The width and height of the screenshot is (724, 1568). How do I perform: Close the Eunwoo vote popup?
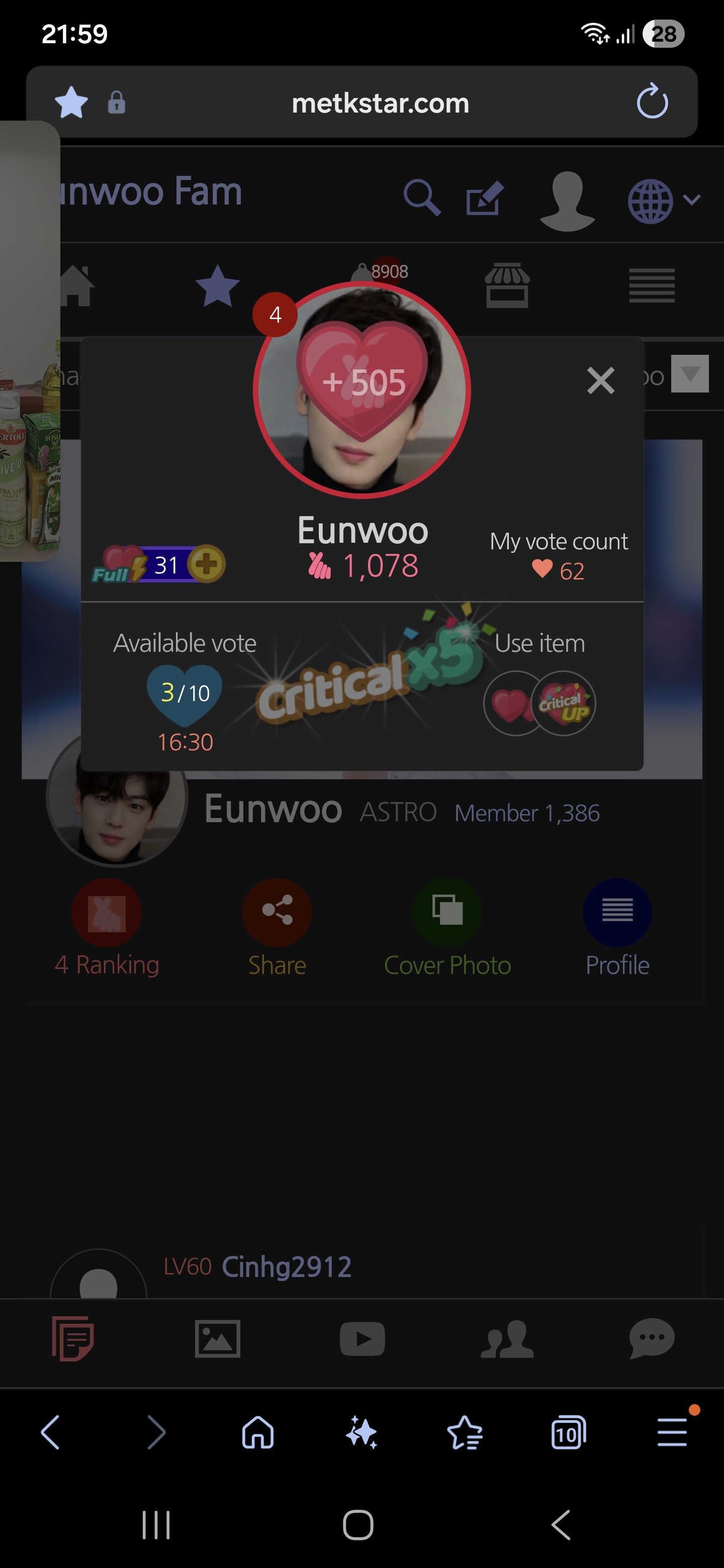point(600,381)
